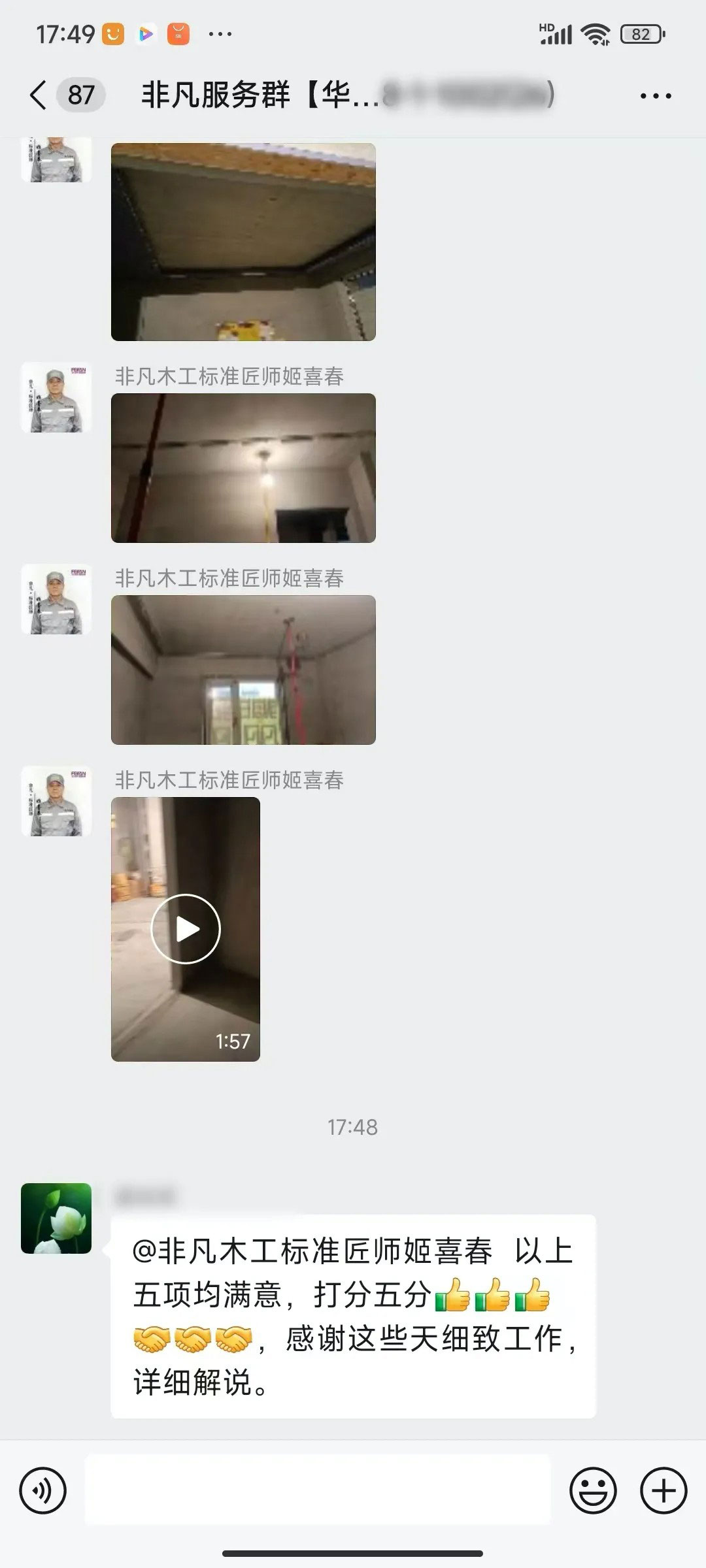Viewport: 706px width, 1568px height.
Task: Open the group chat overflow menu
Action: click(656, 96)
